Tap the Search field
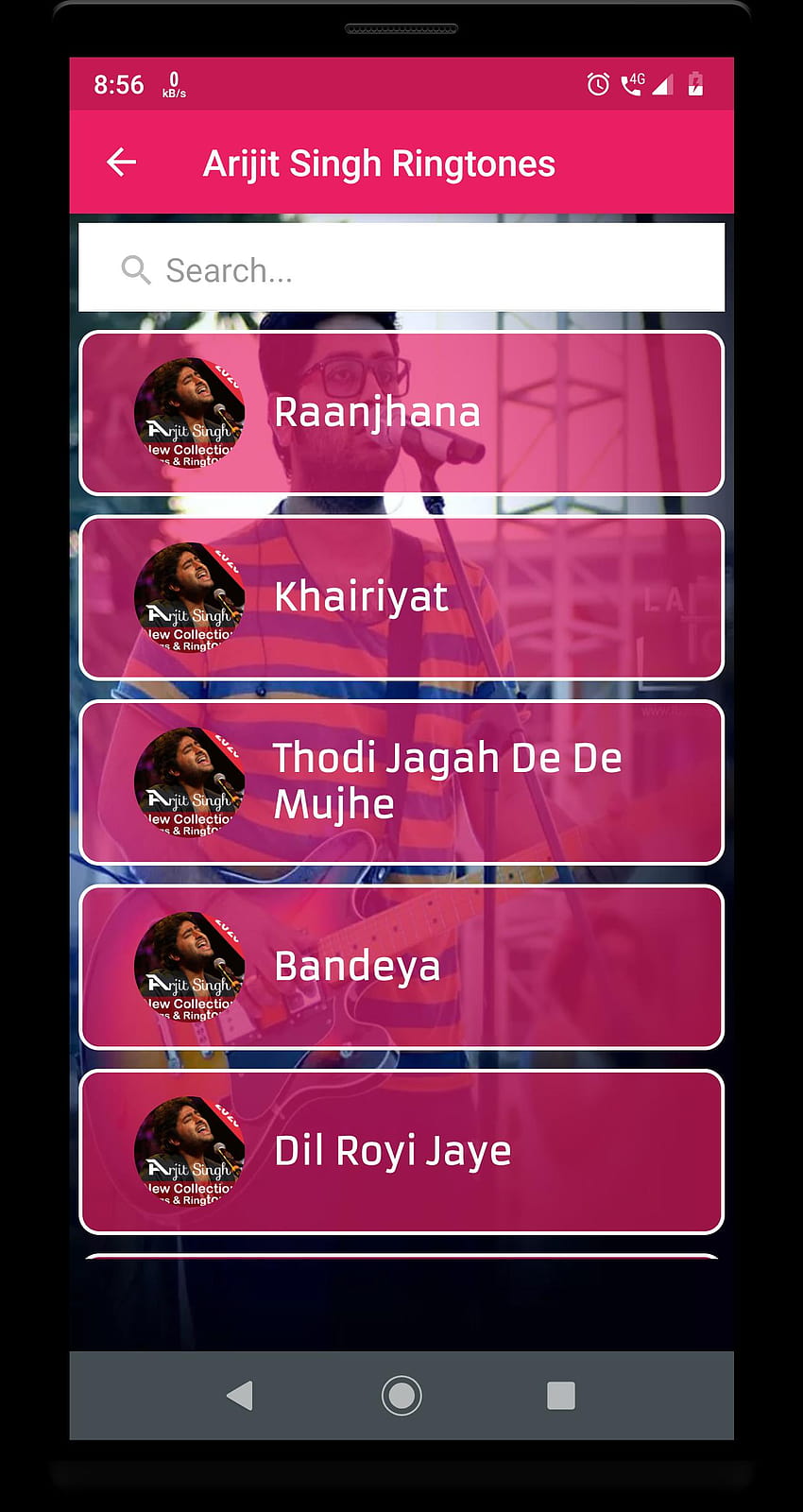The image size is (803, 1512). pyautogui.click(x=401, y=268)
